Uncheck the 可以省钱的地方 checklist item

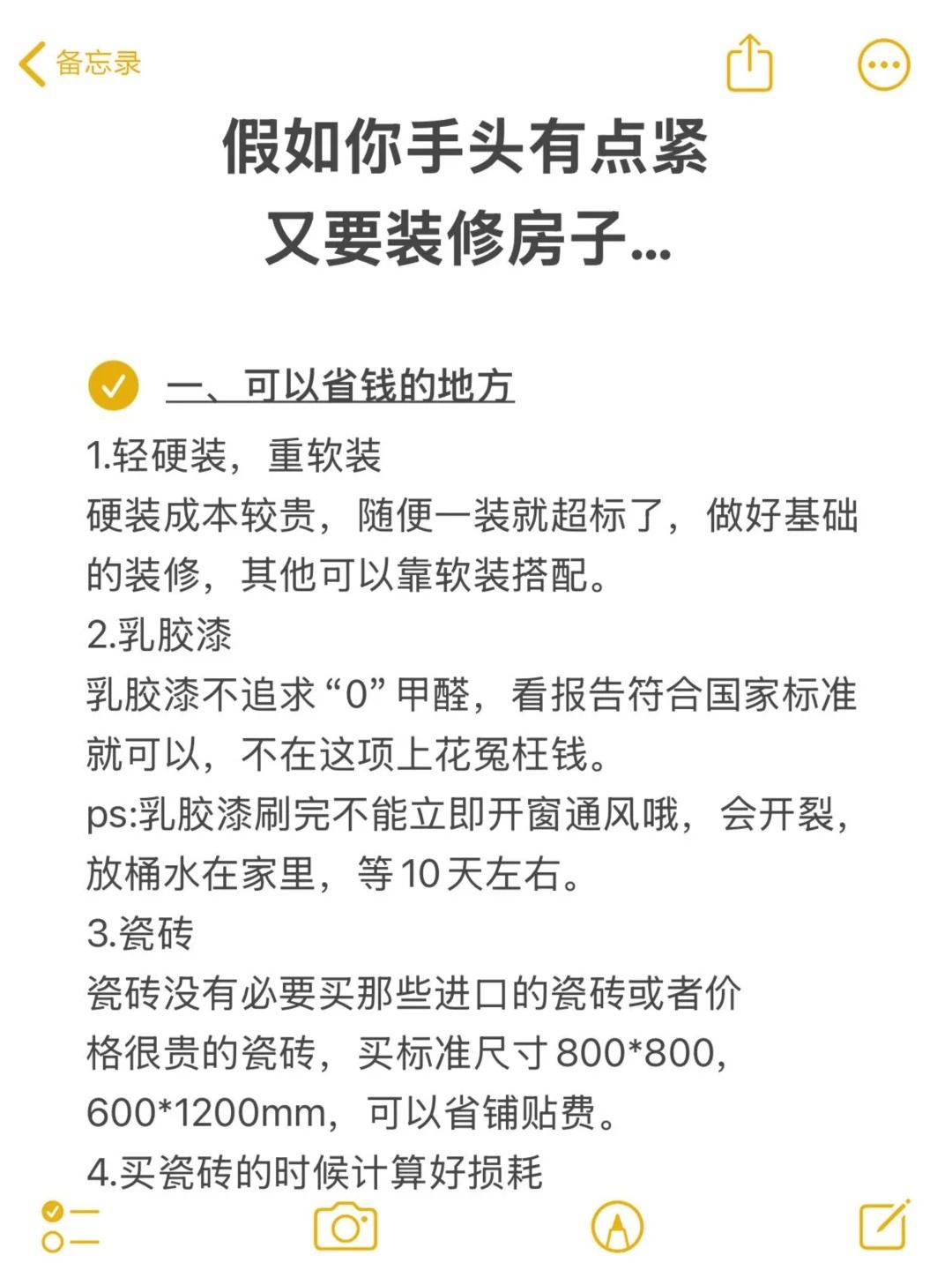click(114, 385)
